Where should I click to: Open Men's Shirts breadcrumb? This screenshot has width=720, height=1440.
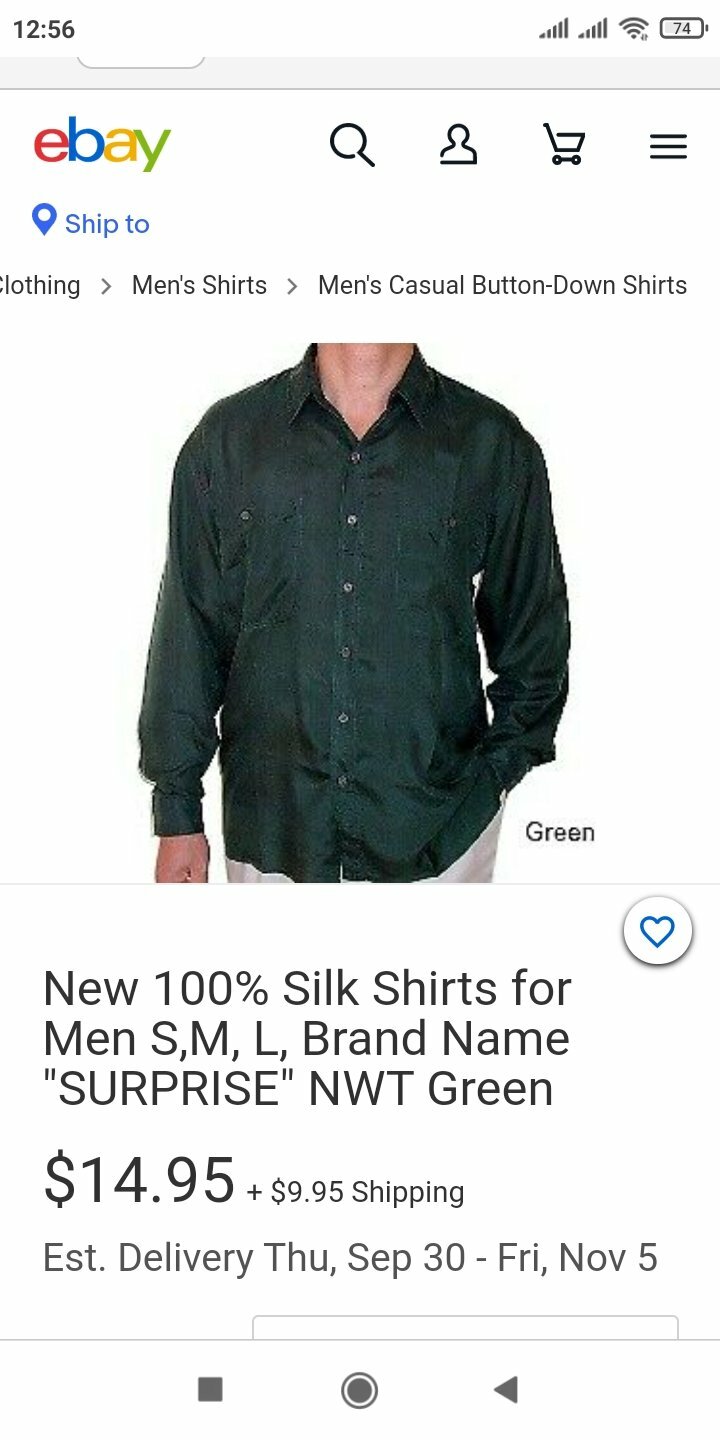(x=199, y=285)
